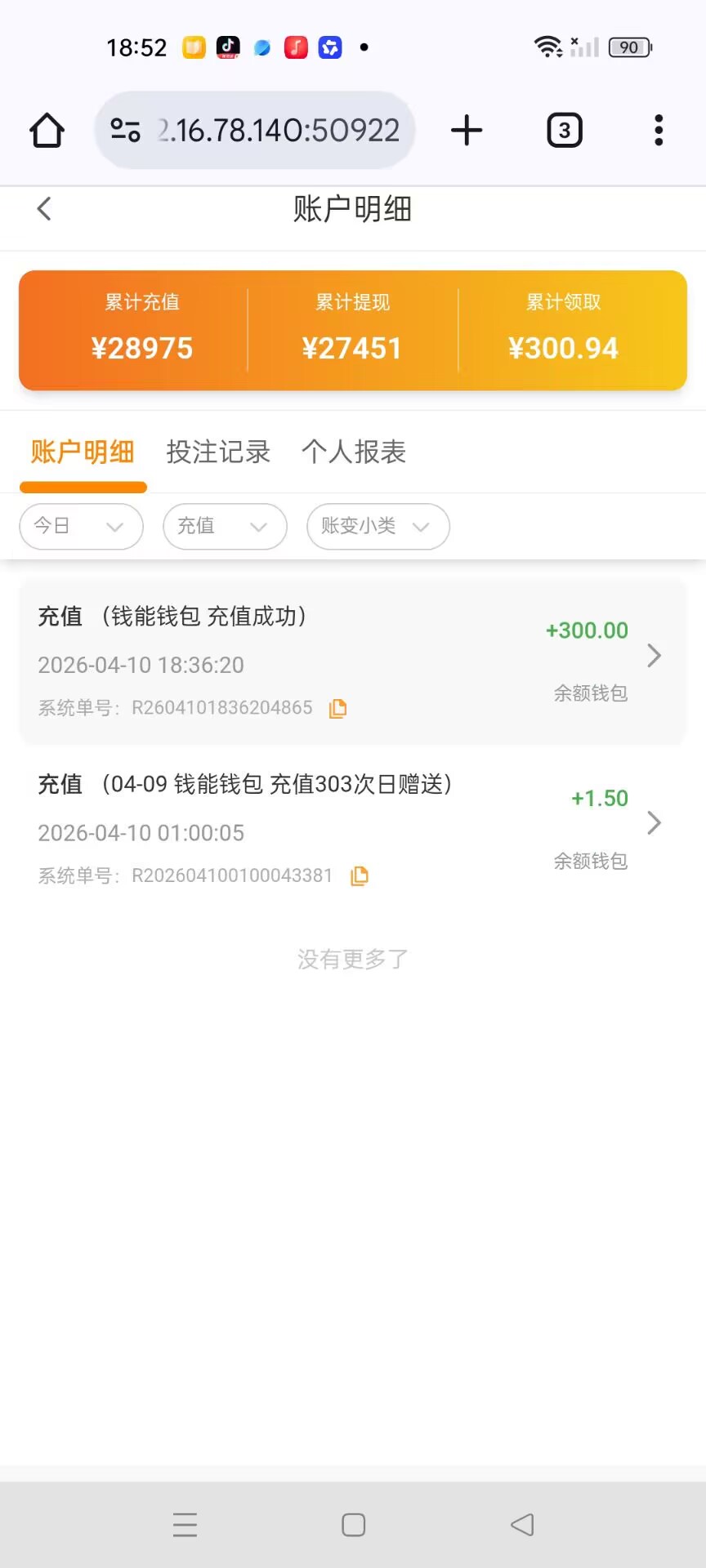This screenshot has height=1568, width=706.
Task: Copy order number R2604101836204865
Action: (337, 709)
